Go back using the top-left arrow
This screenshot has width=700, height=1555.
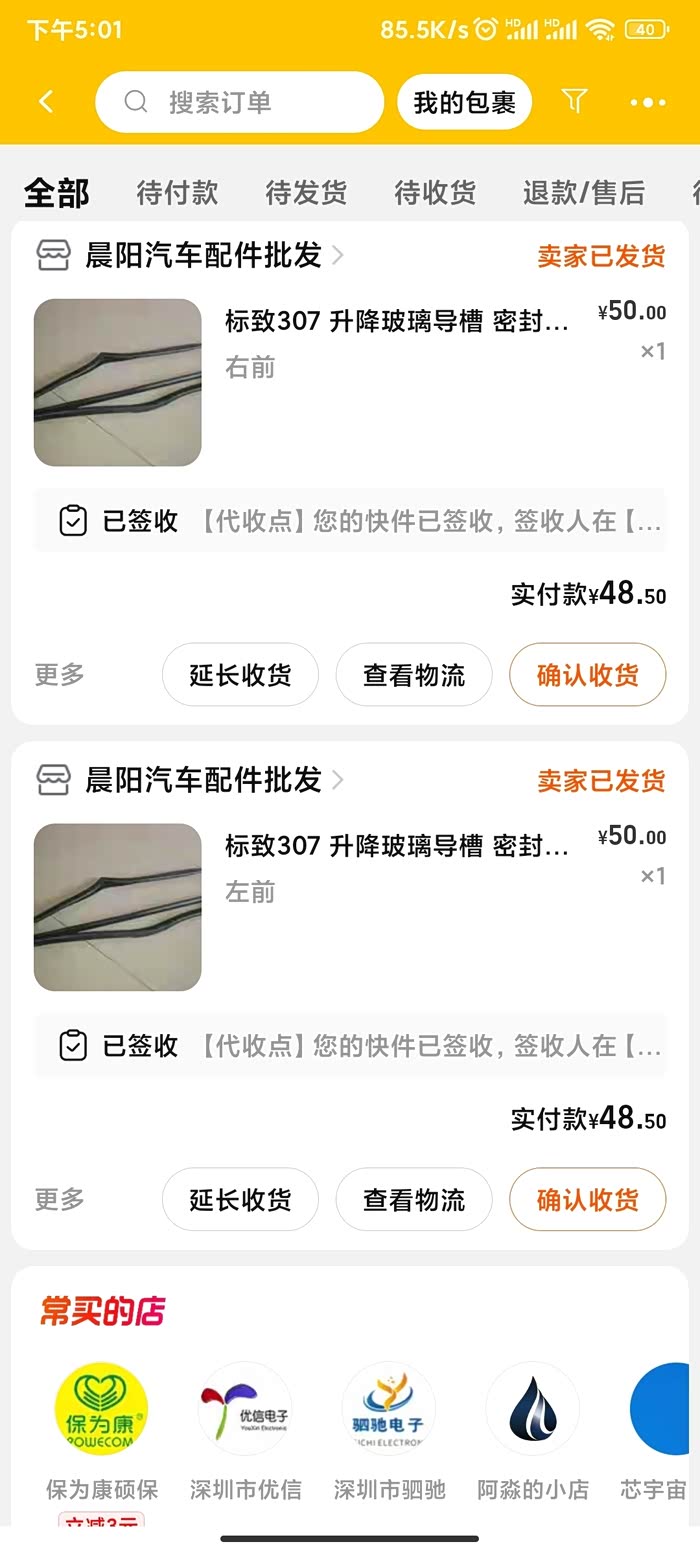(x=46, y=101)
